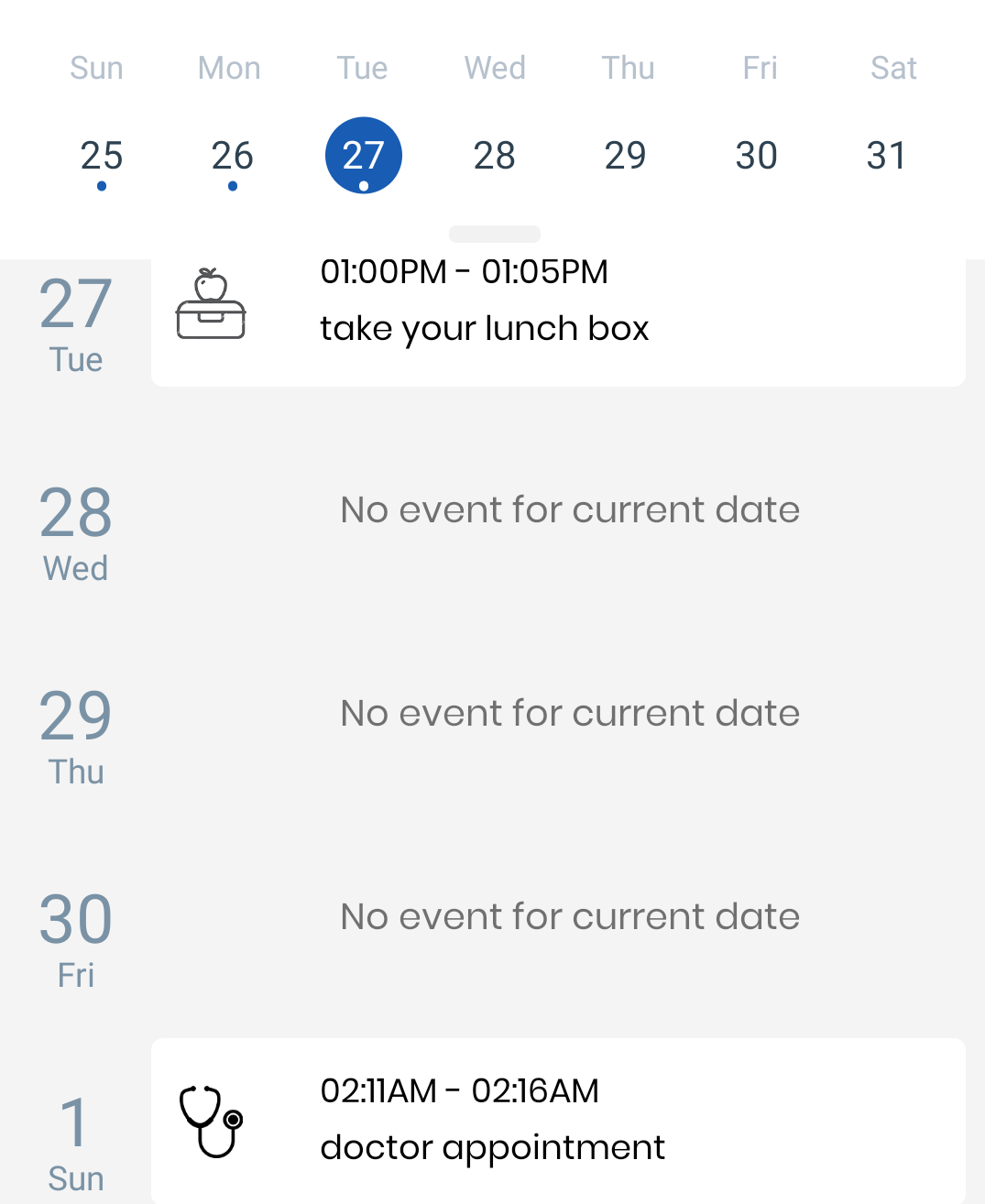Image resolution: width=985 pixels, height=1204 pixels.
Task: Expand the Wednesday 28 empty row
Action: [570, 509]
